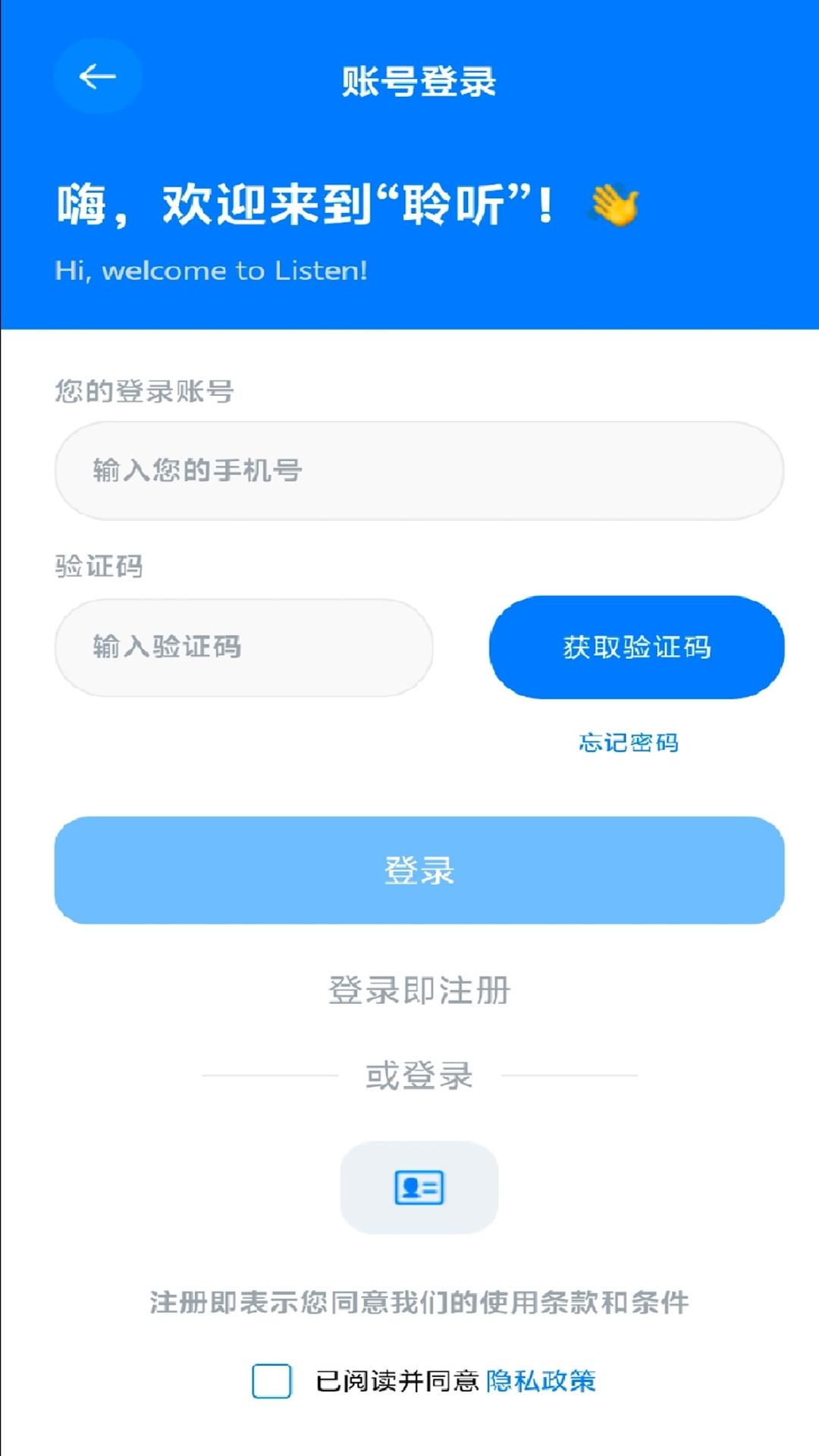
Task: Tap the phone number input field
Action: [419, 471]
